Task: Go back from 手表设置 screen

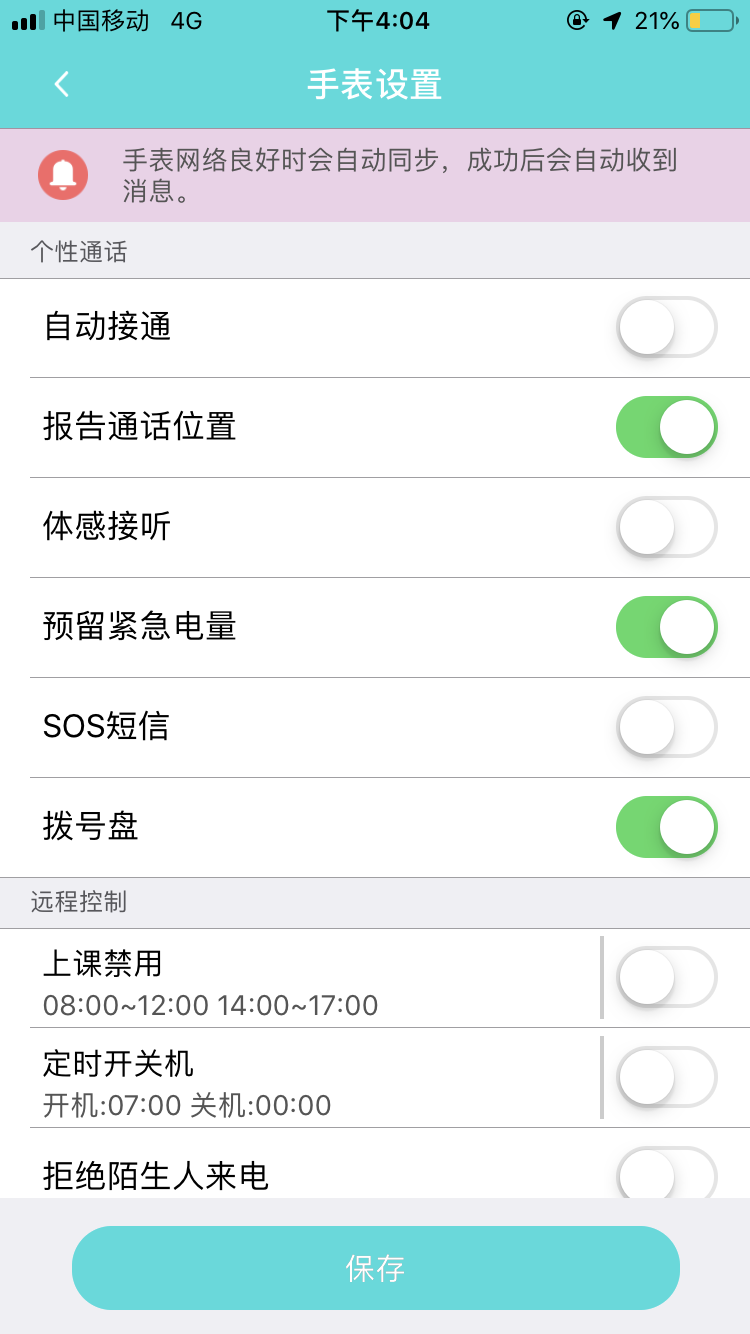Action: point(62,84)
